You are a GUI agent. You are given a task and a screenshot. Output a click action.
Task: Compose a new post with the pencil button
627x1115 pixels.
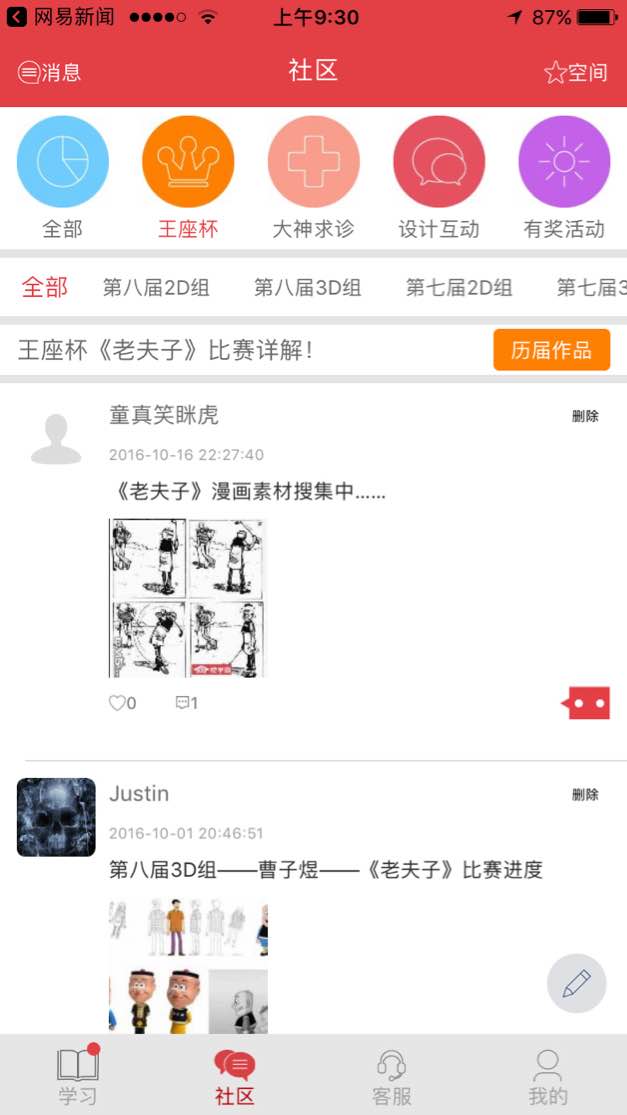(x=577, y=983)
